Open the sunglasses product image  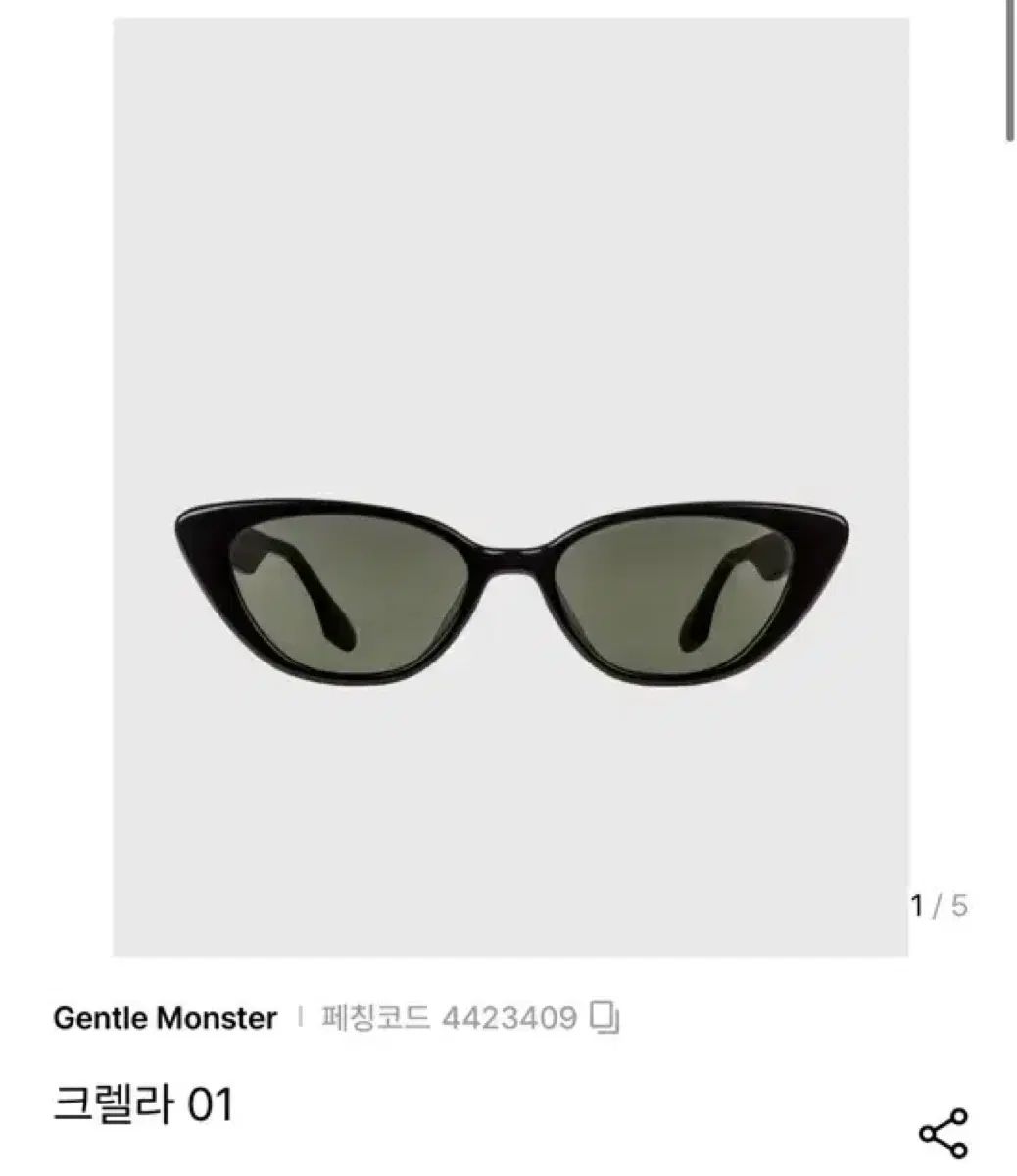(x=510, y=588)
